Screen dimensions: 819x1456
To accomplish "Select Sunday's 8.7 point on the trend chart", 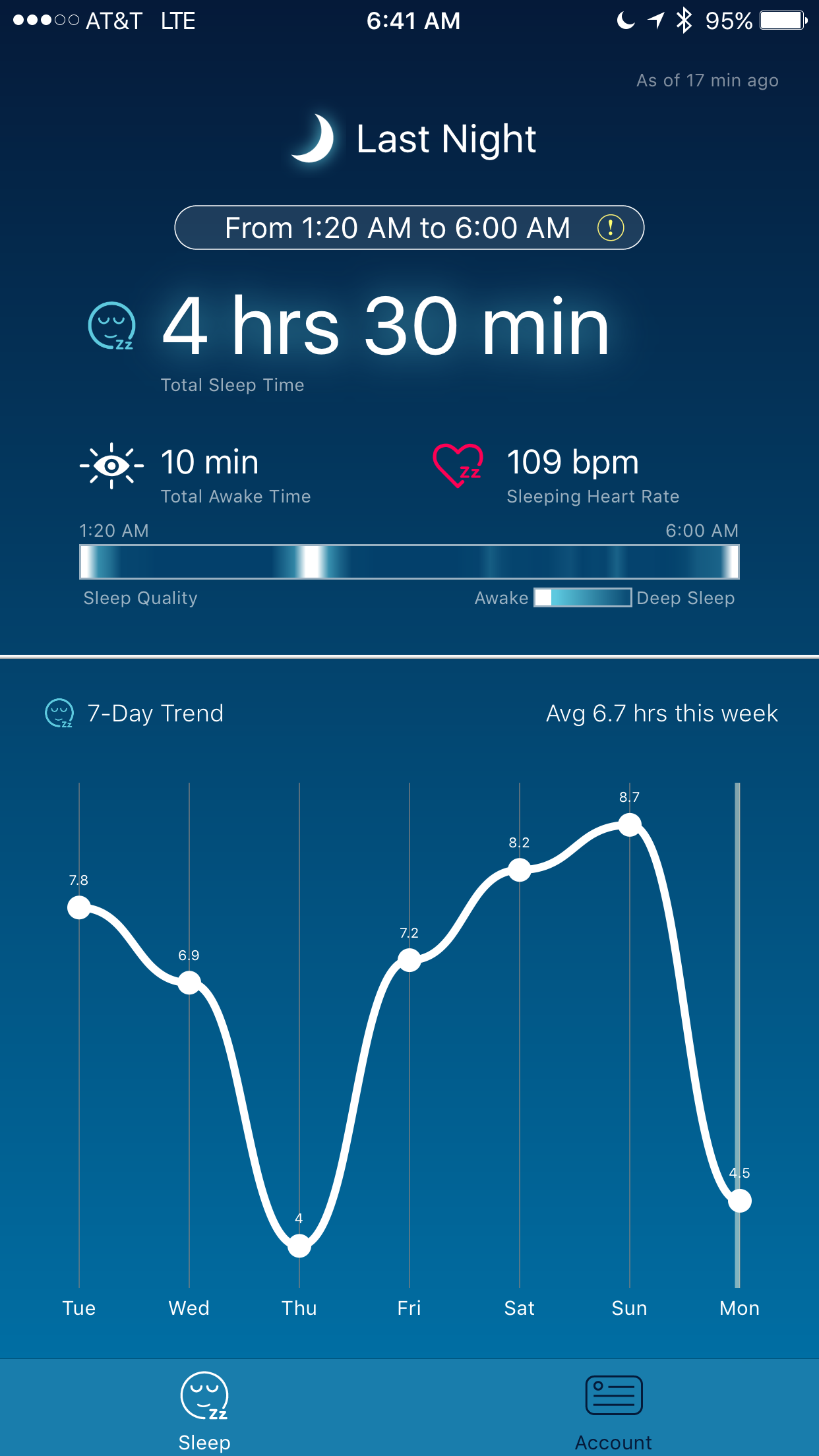I will (630, 824).
